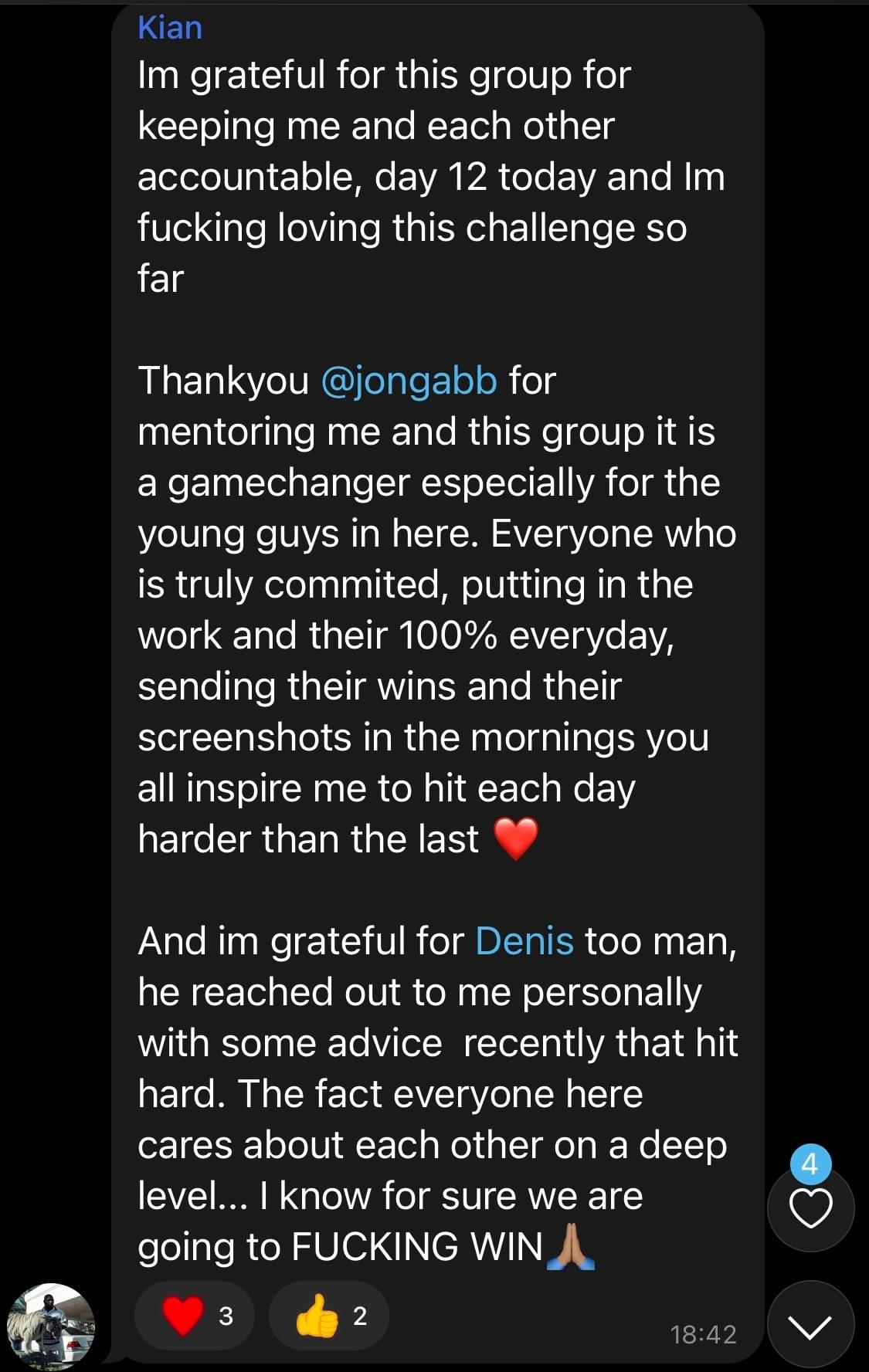Screen dimensions: 869x1372
Task: Add a heart reaction to Kian's message
Action: point(195,1316)
